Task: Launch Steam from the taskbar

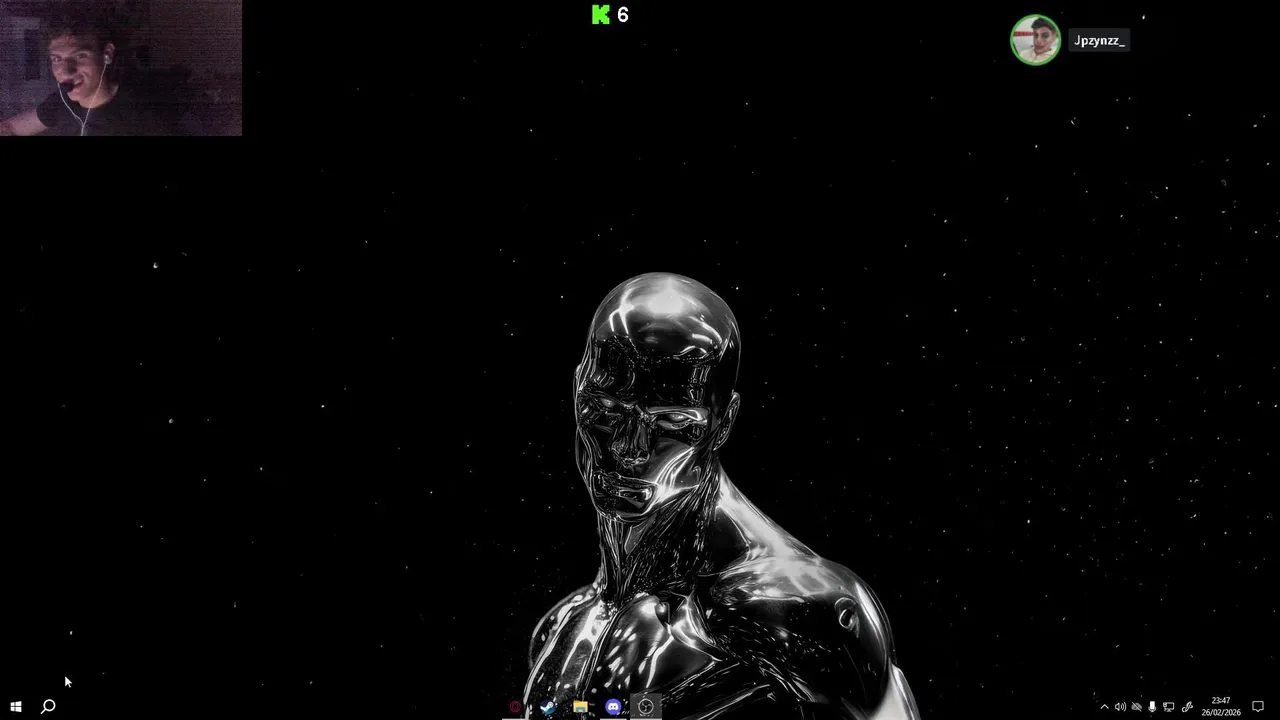Action: tap(548, 707)
